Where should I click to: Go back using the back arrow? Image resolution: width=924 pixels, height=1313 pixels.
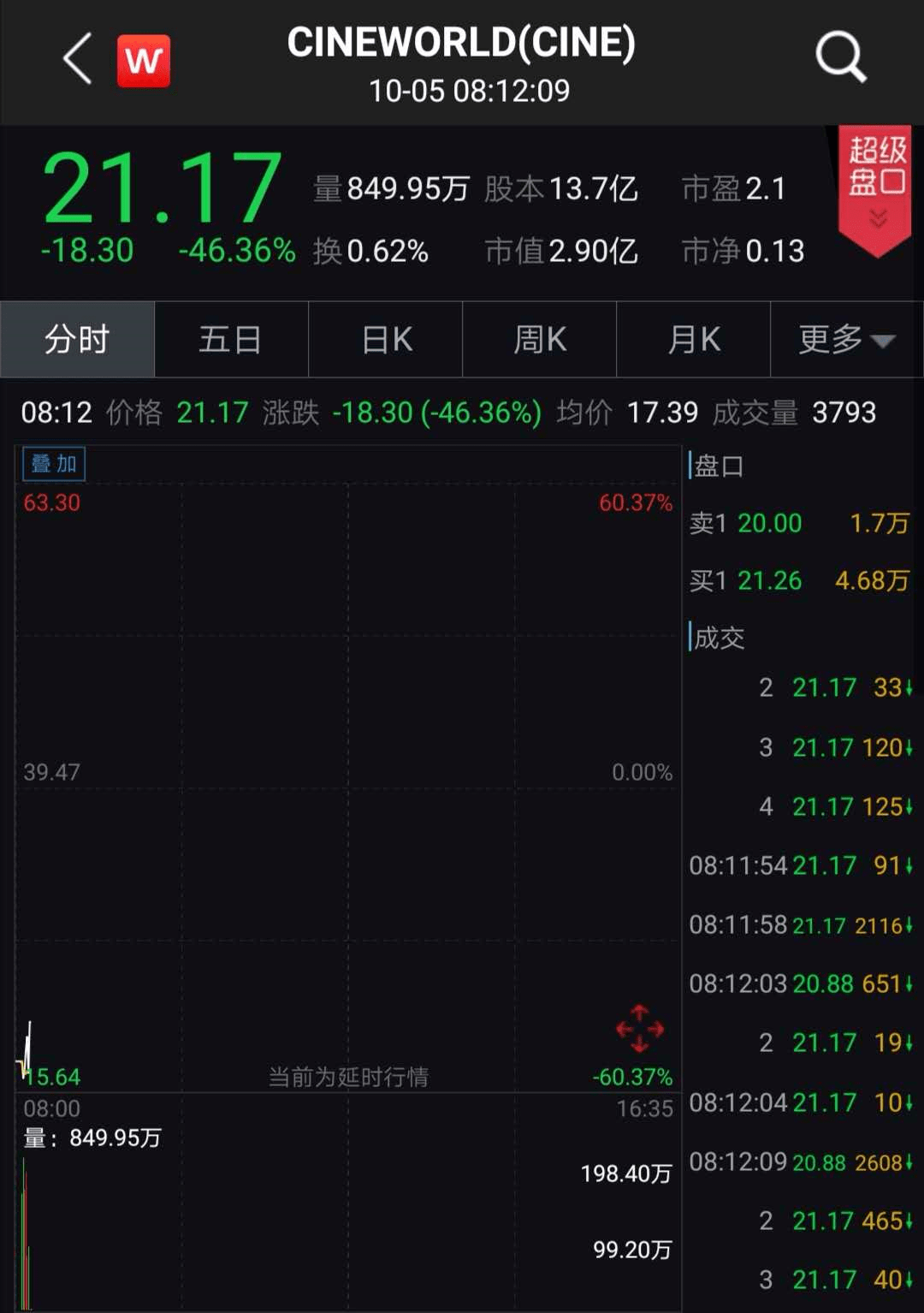point(78,59)
